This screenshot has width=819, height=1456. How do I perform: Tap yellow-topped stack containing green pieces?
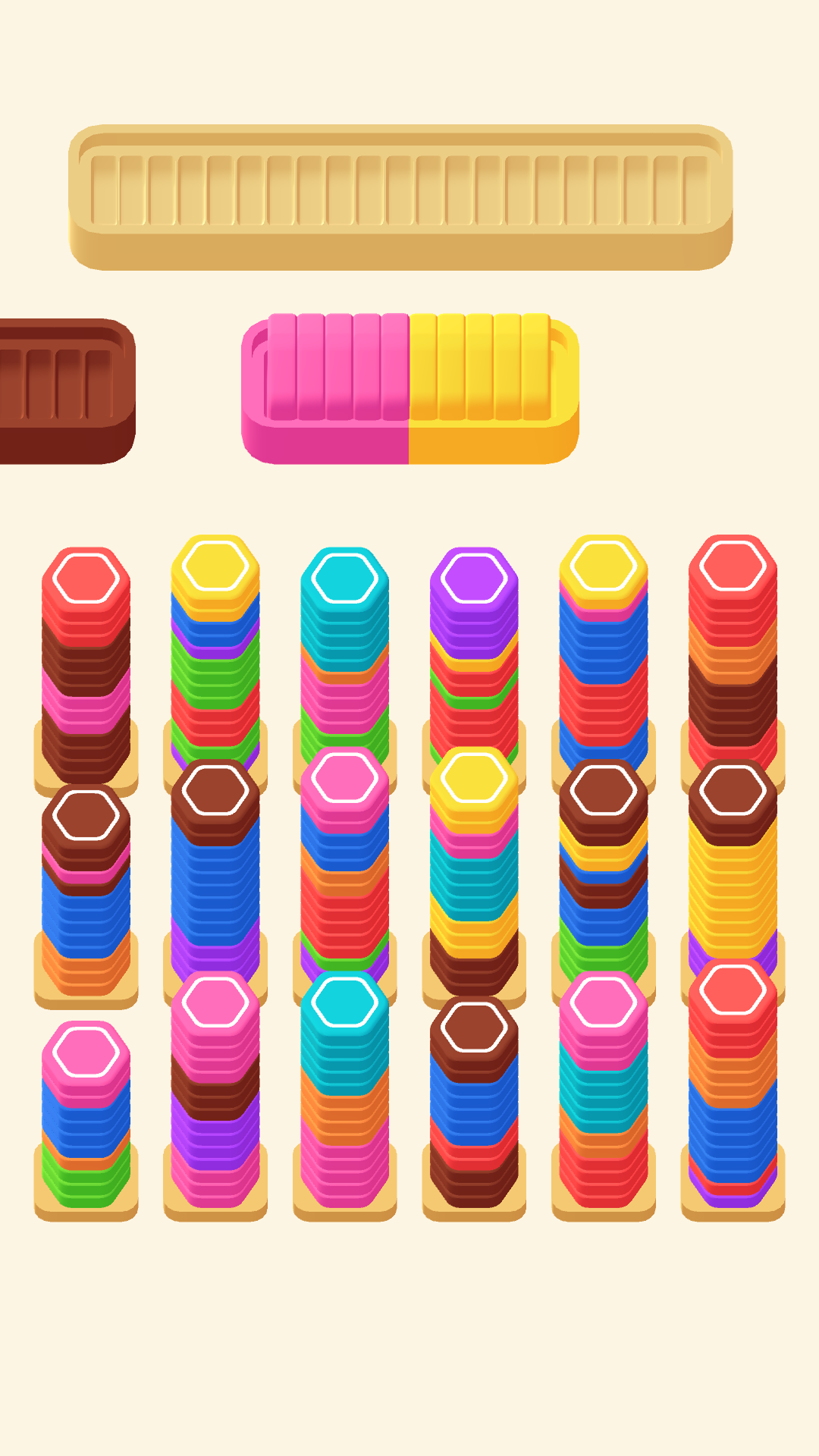pyautogui.click(x=215, y=569)
